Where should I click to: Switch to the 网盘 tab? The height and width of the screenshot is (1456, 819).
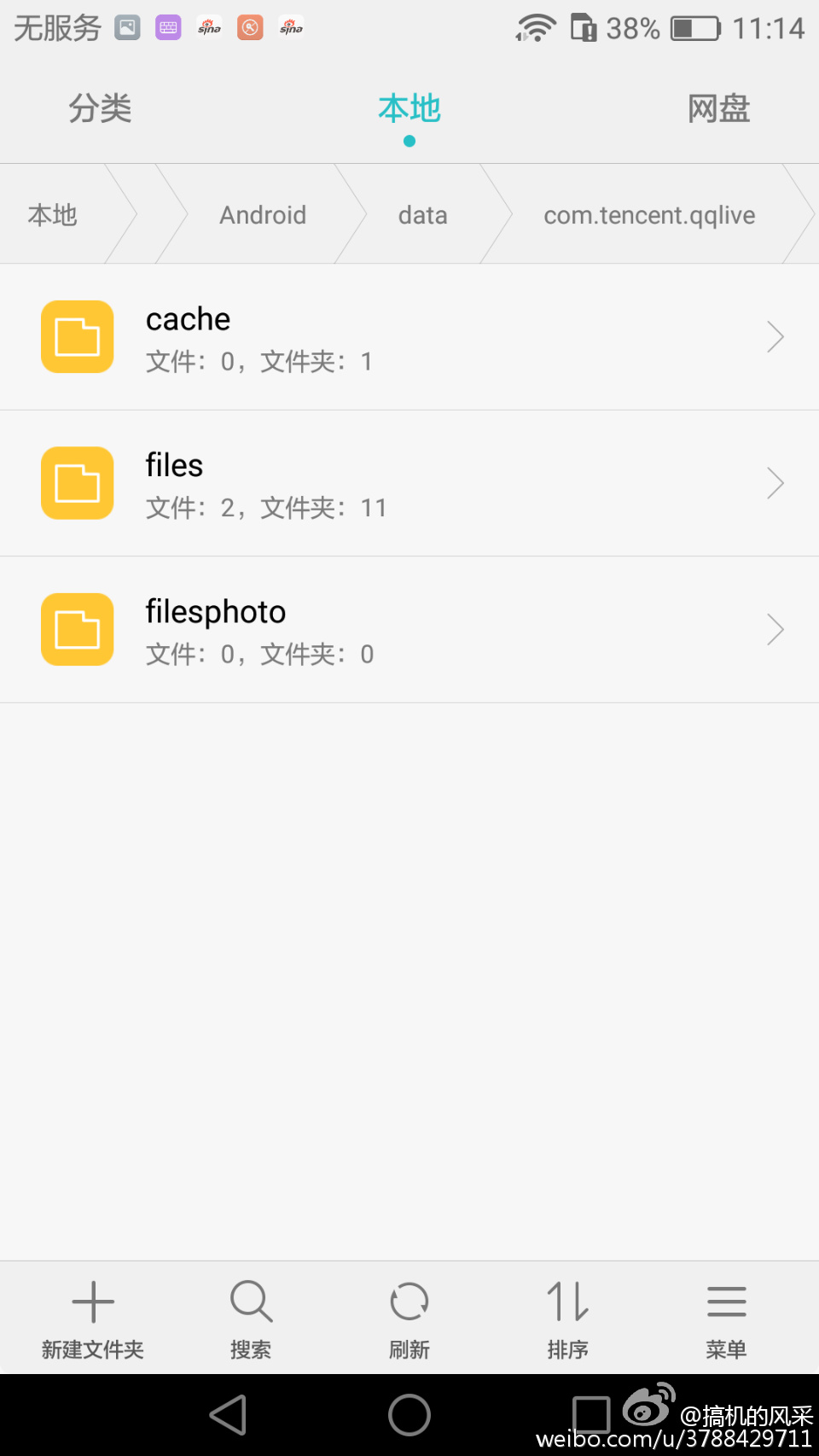coord(717,109)
